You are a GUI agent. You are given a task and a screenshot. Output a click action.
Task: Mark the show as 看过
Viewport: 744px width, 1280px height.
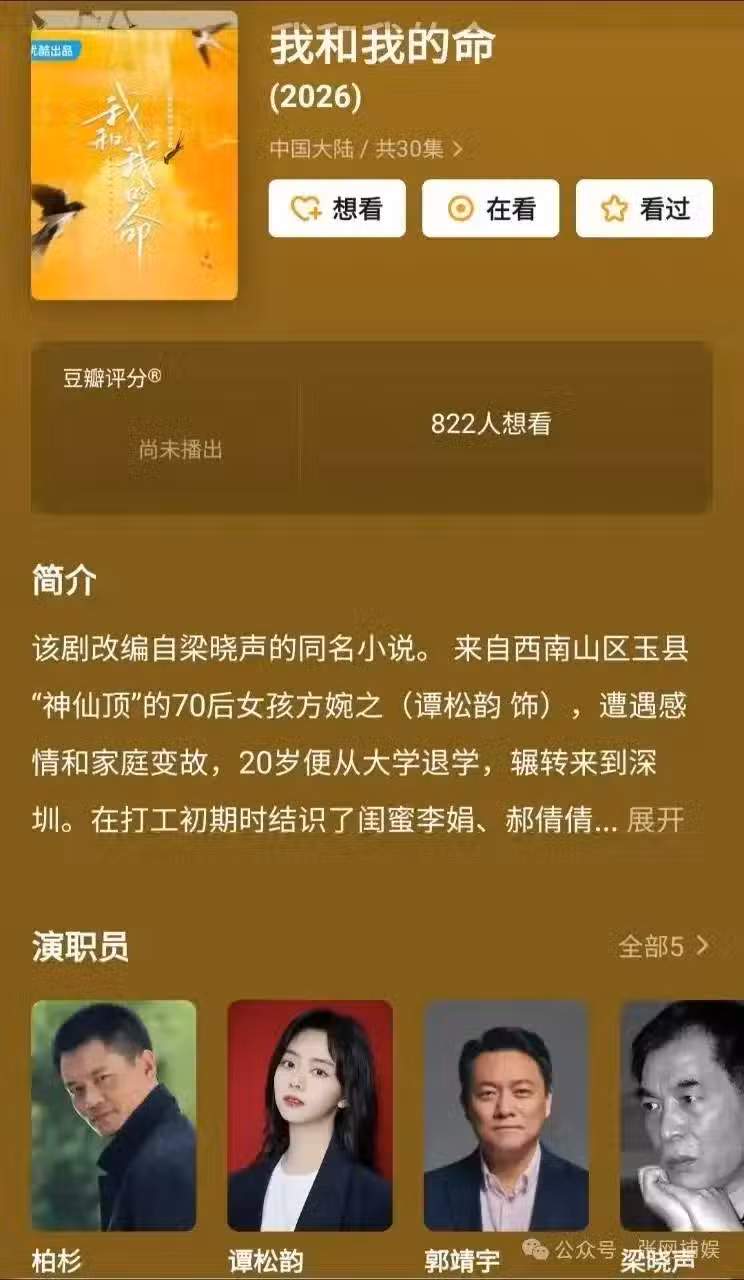(644, 208)
